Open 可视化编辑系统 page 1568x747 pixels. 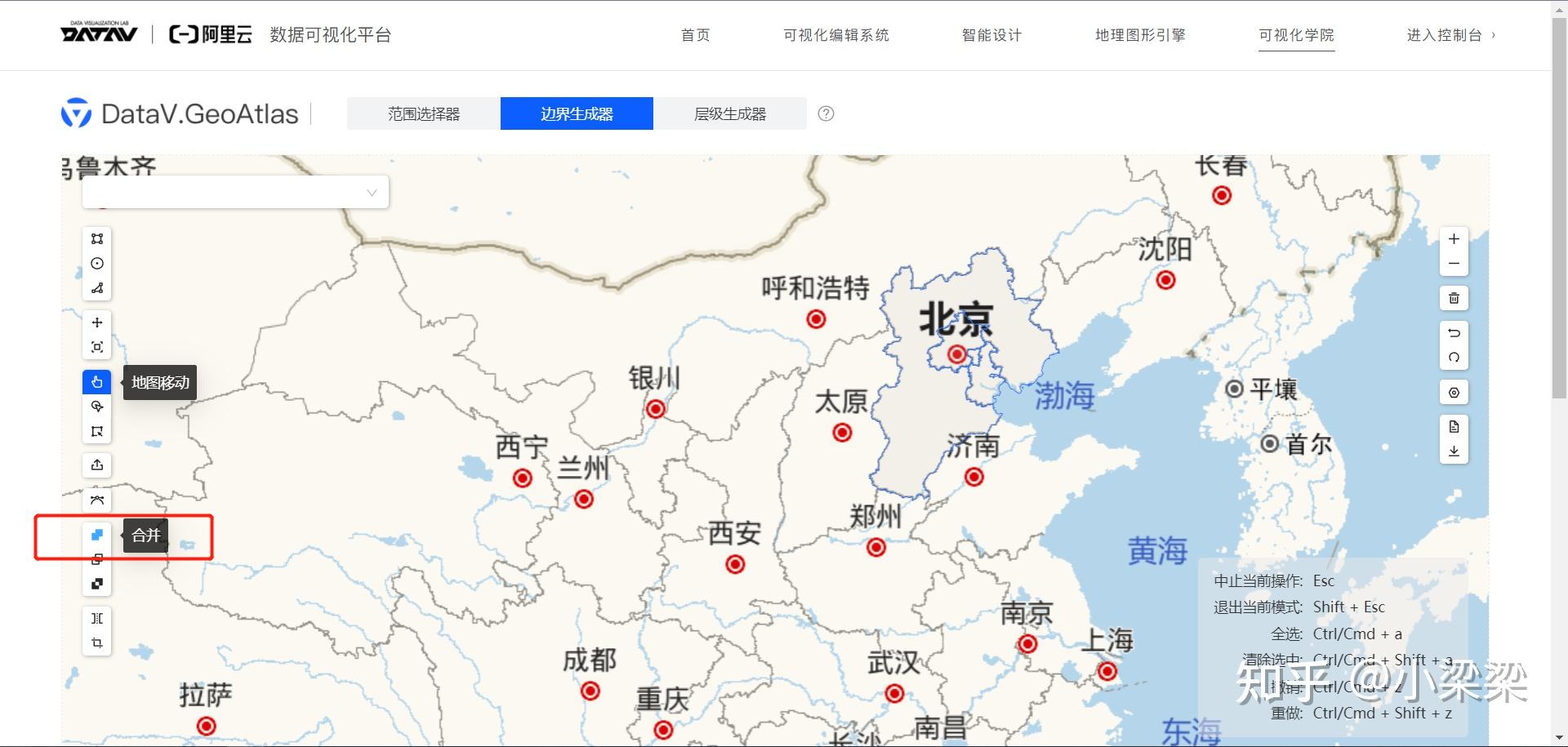(835, 35)
